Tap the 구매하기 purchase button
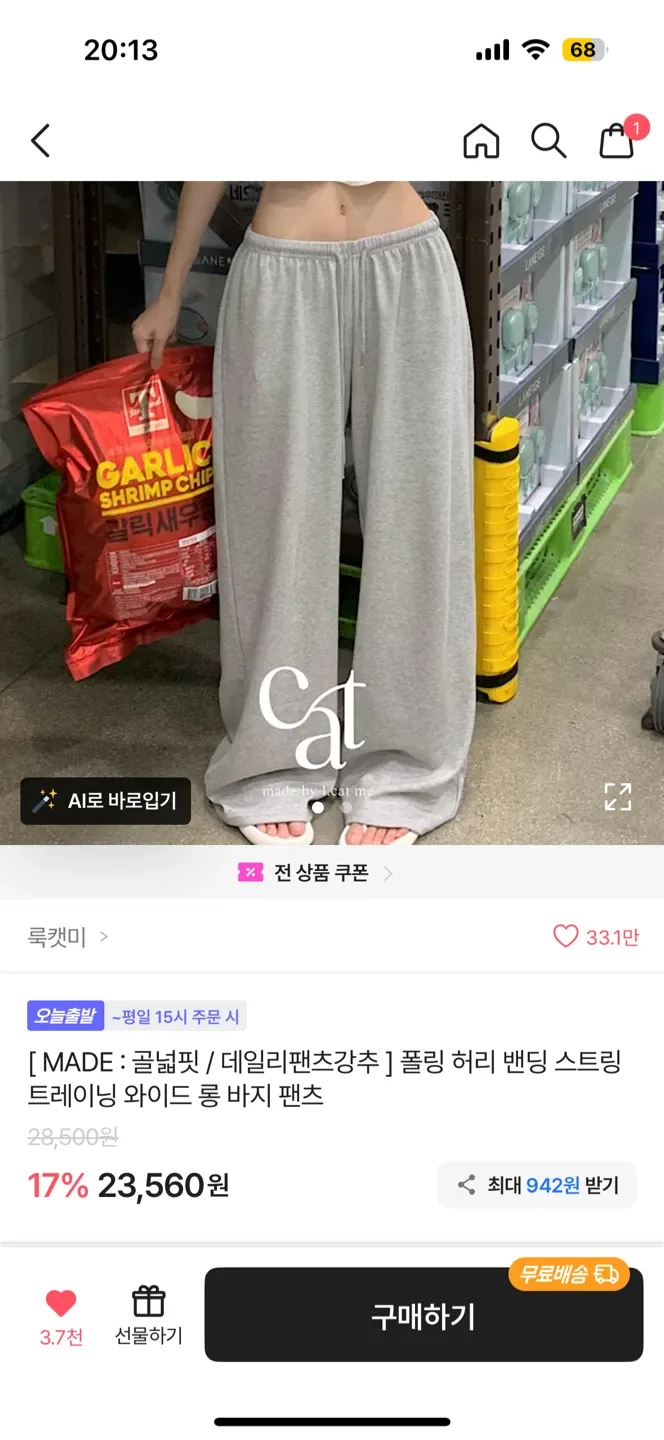Image resolution: width=664 pixels, height=1440 pixels. pos(423,1316)
